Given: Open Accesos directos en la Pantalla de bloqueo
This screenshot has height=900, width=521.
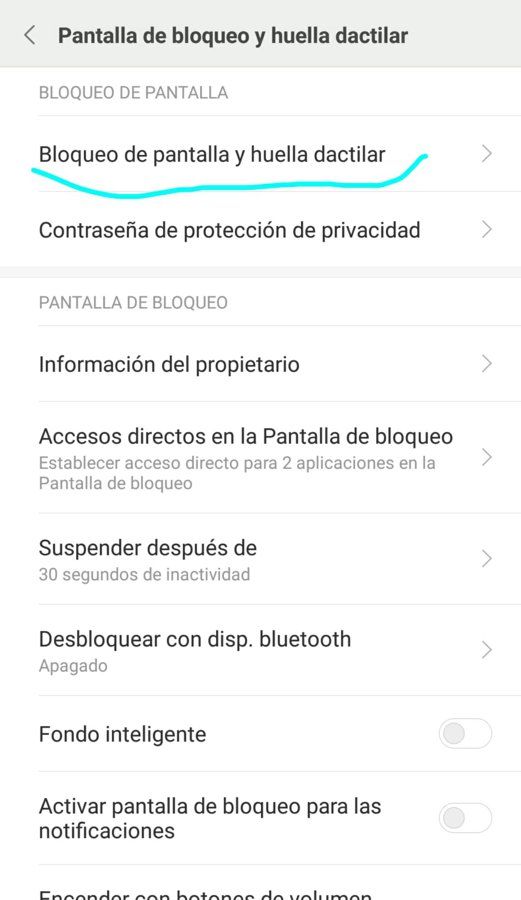Looking at the screenshot, I should (x=260, y=457).
